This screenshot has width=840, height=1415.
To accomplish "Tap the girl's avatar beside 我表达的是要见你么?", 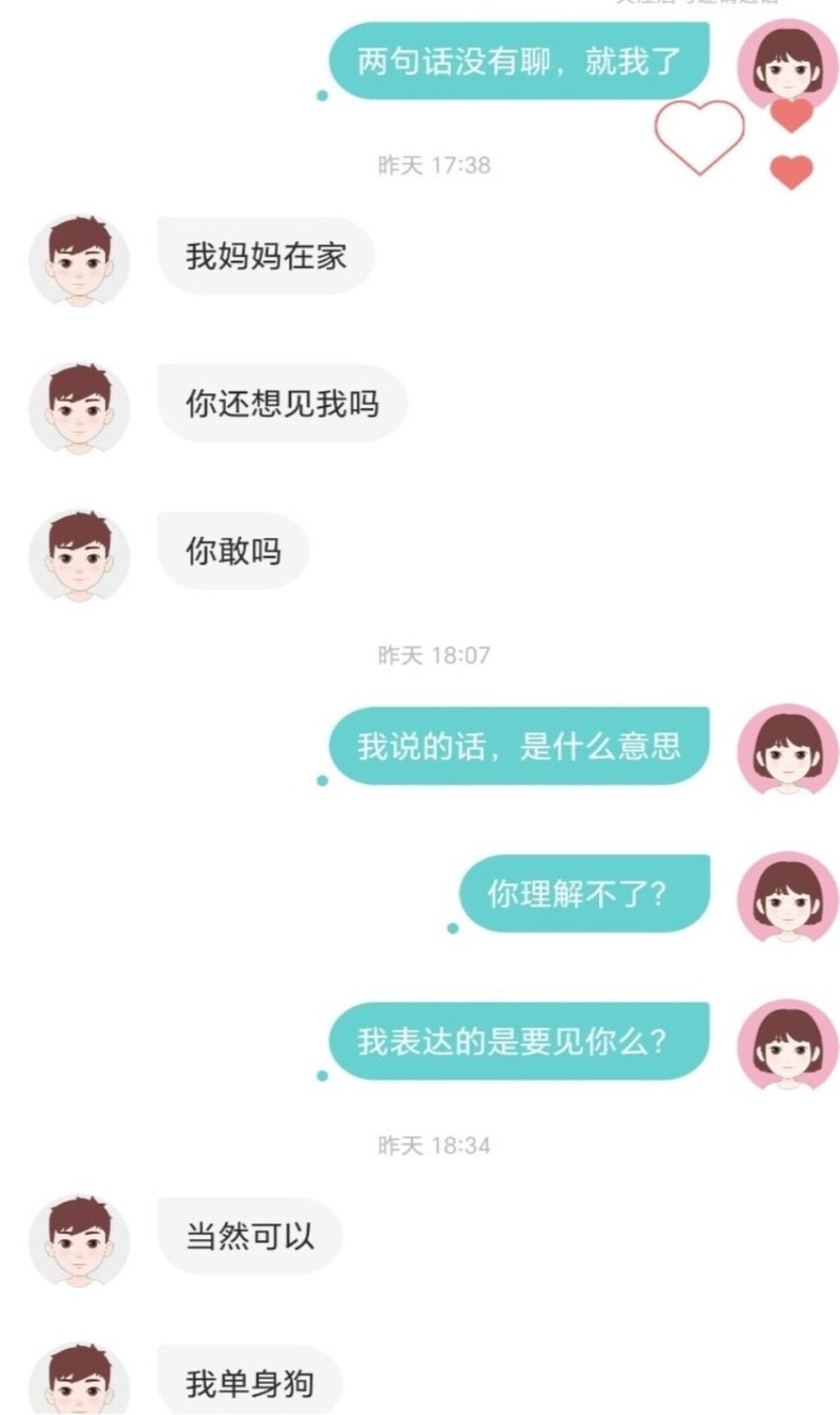I will (787, 1046).
